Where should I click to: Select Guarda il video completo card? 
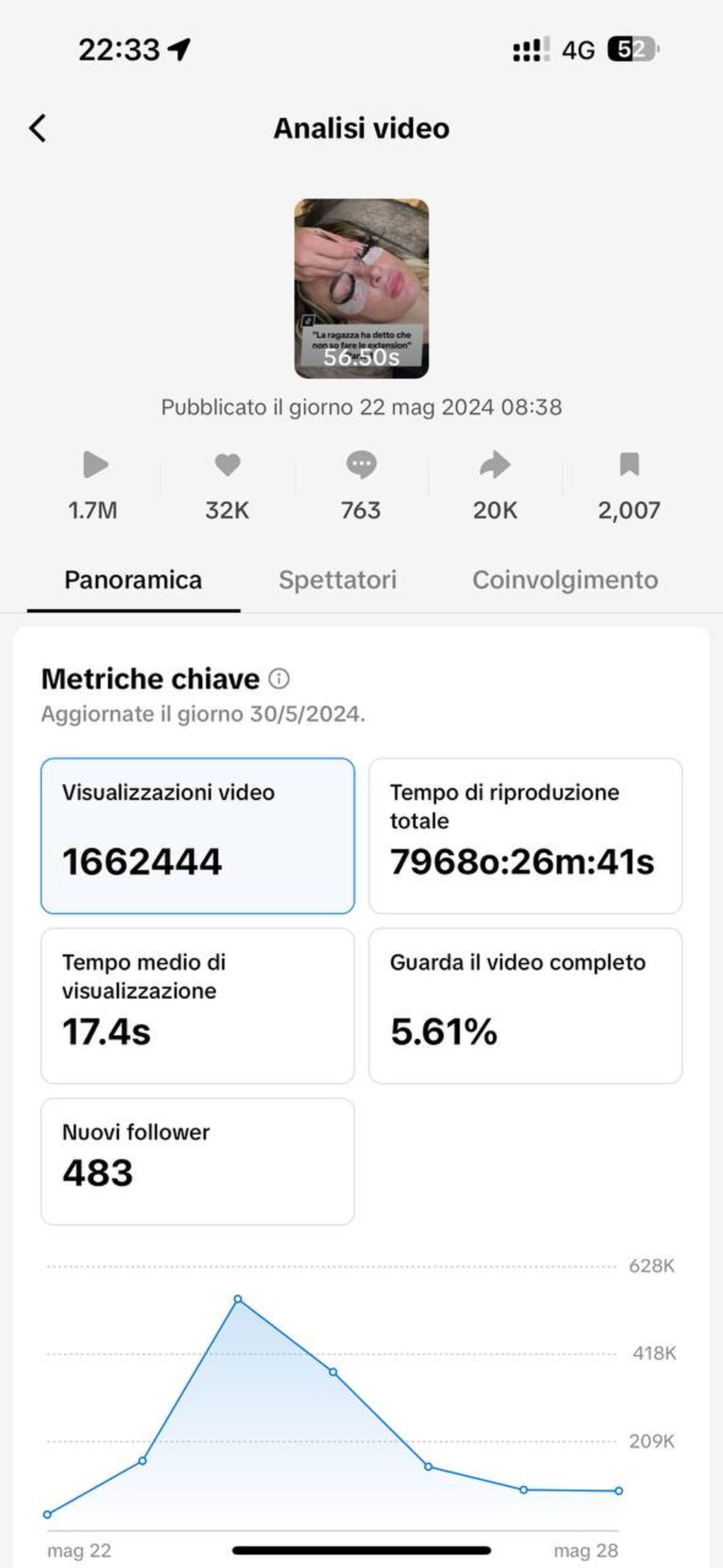click(x=525, y=1005)
